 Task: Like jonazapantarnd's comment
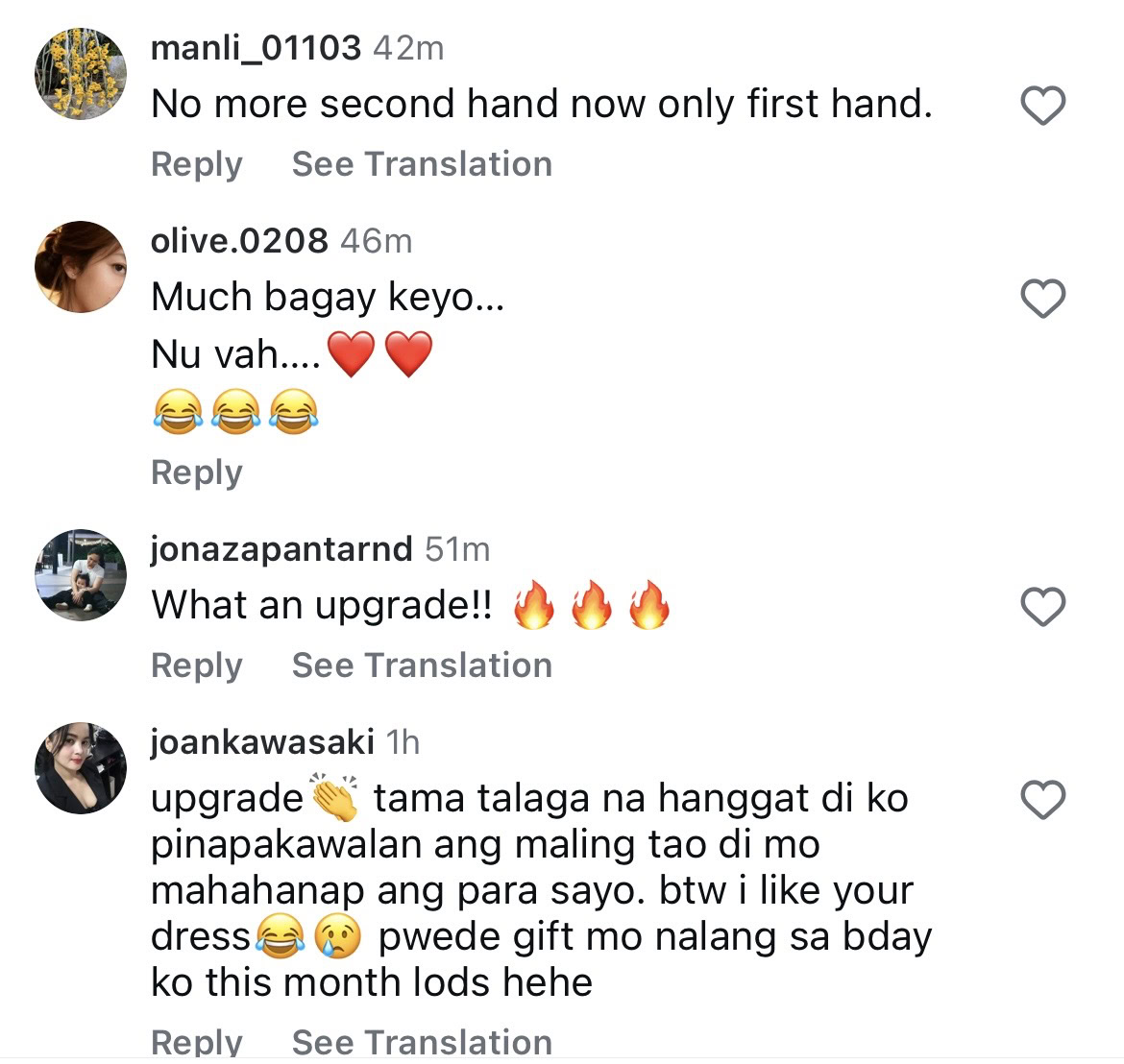tap(1042, 607)
